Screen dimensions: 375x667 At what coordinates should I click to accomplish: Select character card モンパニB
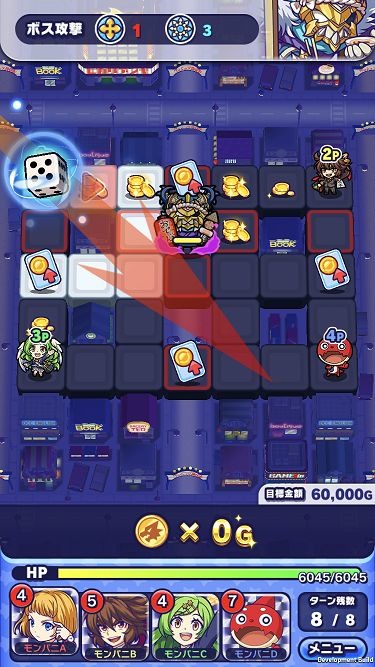click(115, 625)
